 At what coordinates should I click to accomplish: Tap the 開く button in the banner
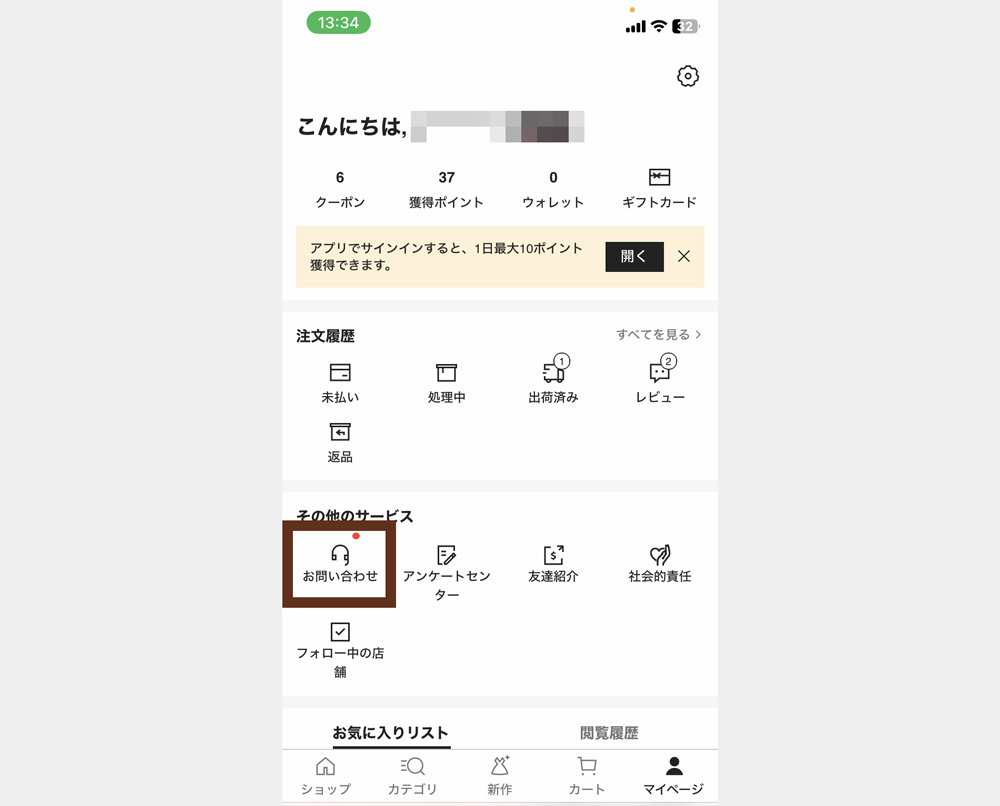[x=634, y=256]
